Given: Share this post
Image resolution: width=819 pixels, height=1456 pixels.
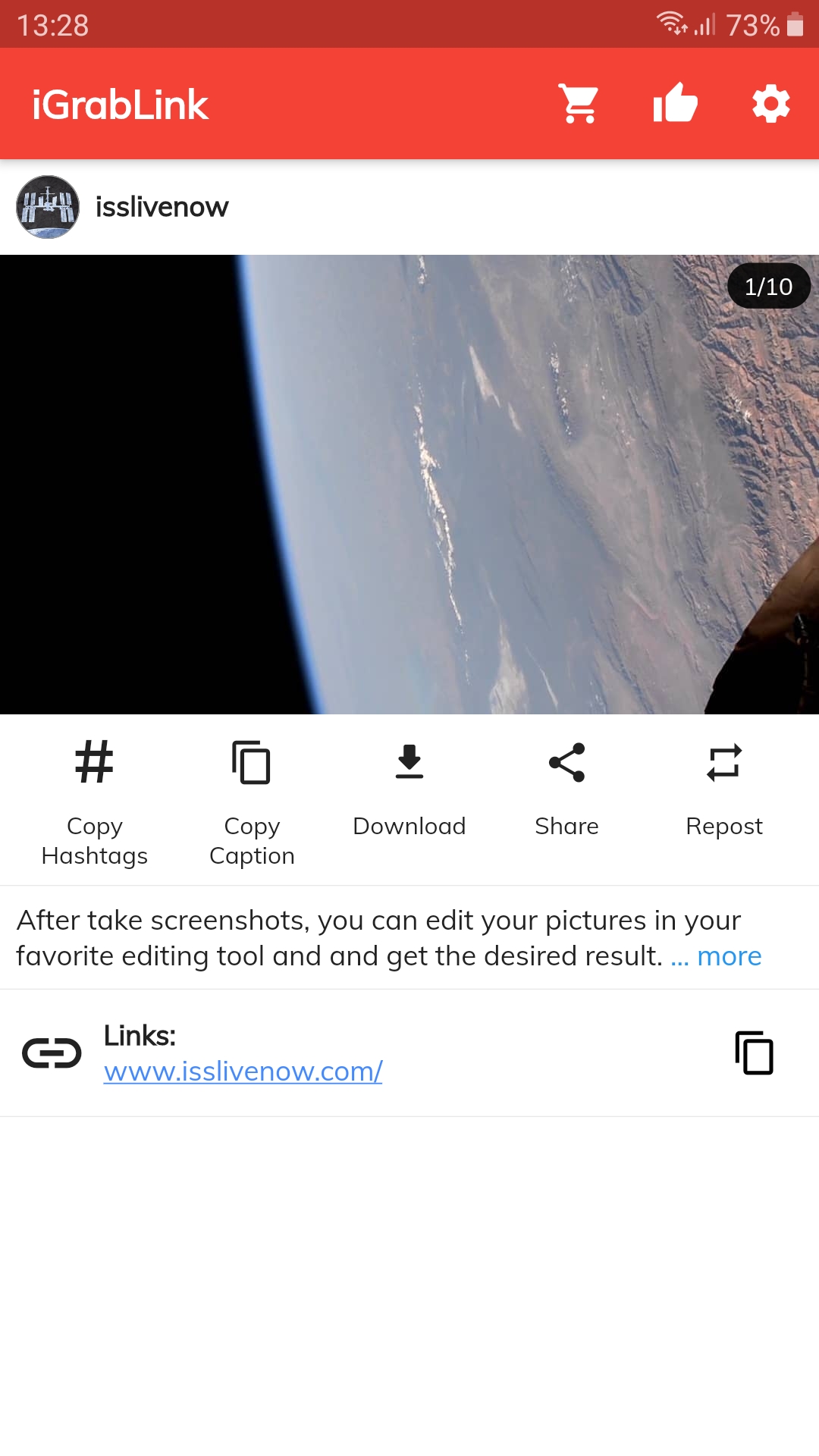Looking at the screenshot, I should (566, 790).
